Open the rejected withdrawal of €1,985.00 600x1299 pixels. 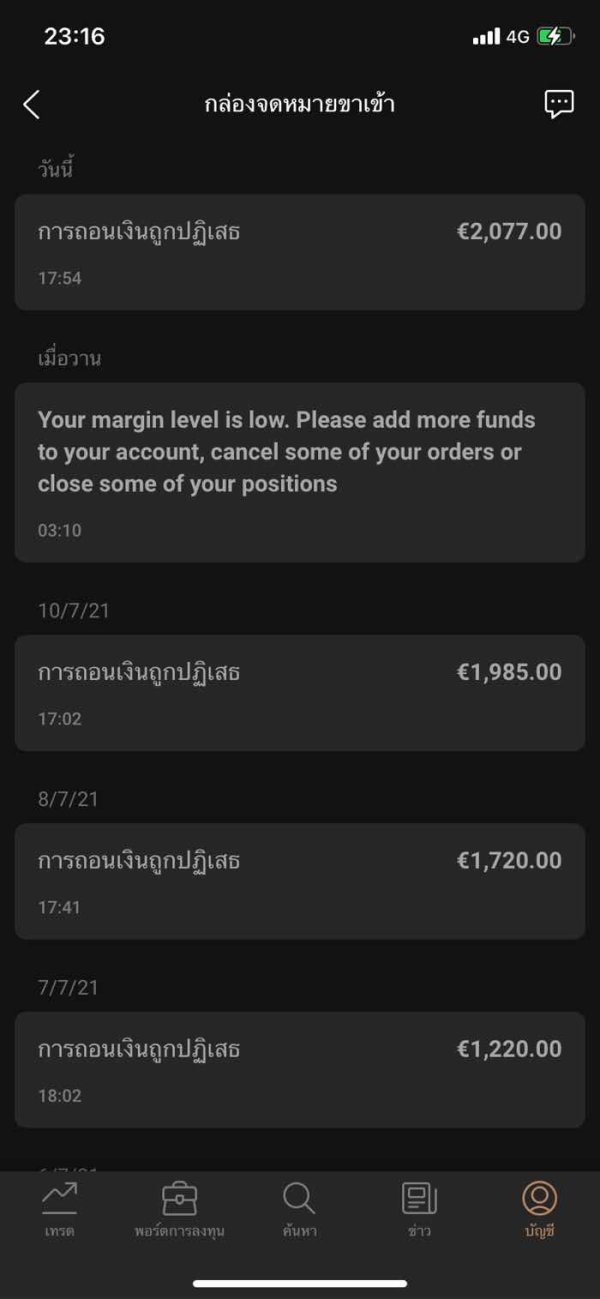coord(300,693)
